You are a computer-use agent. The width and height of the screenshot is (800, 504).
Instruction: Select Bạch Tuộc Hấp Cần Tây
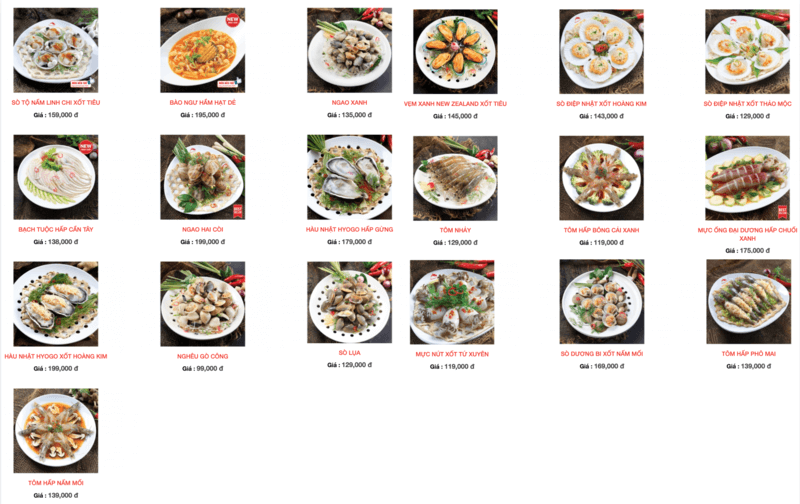point(55,177)
